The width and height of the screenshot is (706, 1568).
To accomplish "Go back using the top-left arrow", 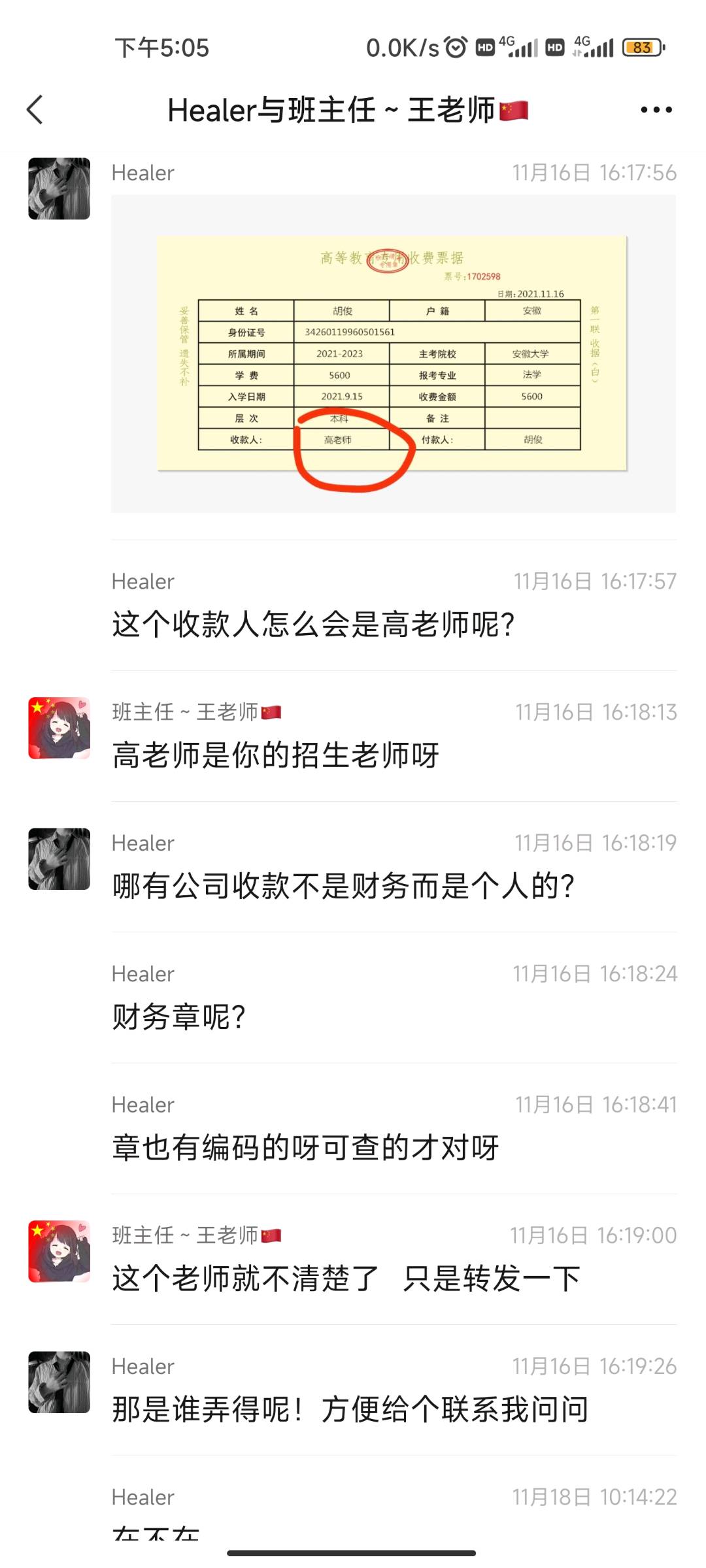I will coord(35,110).
